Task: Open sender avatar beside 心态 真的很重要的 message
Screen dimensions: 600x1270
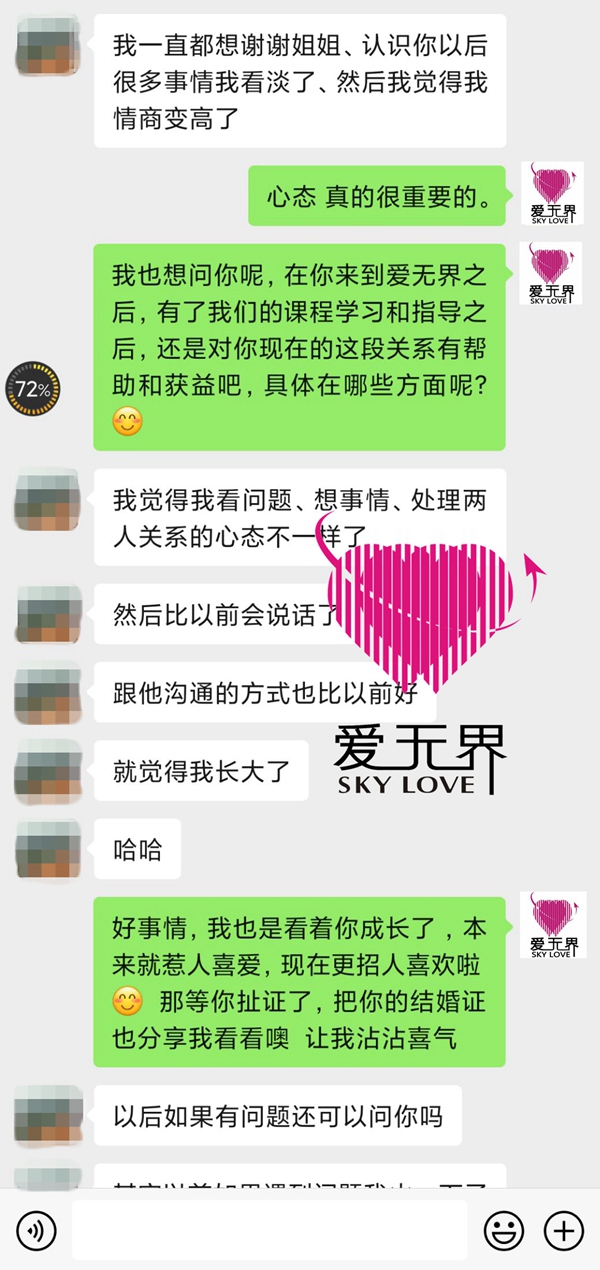Action: 552,194
